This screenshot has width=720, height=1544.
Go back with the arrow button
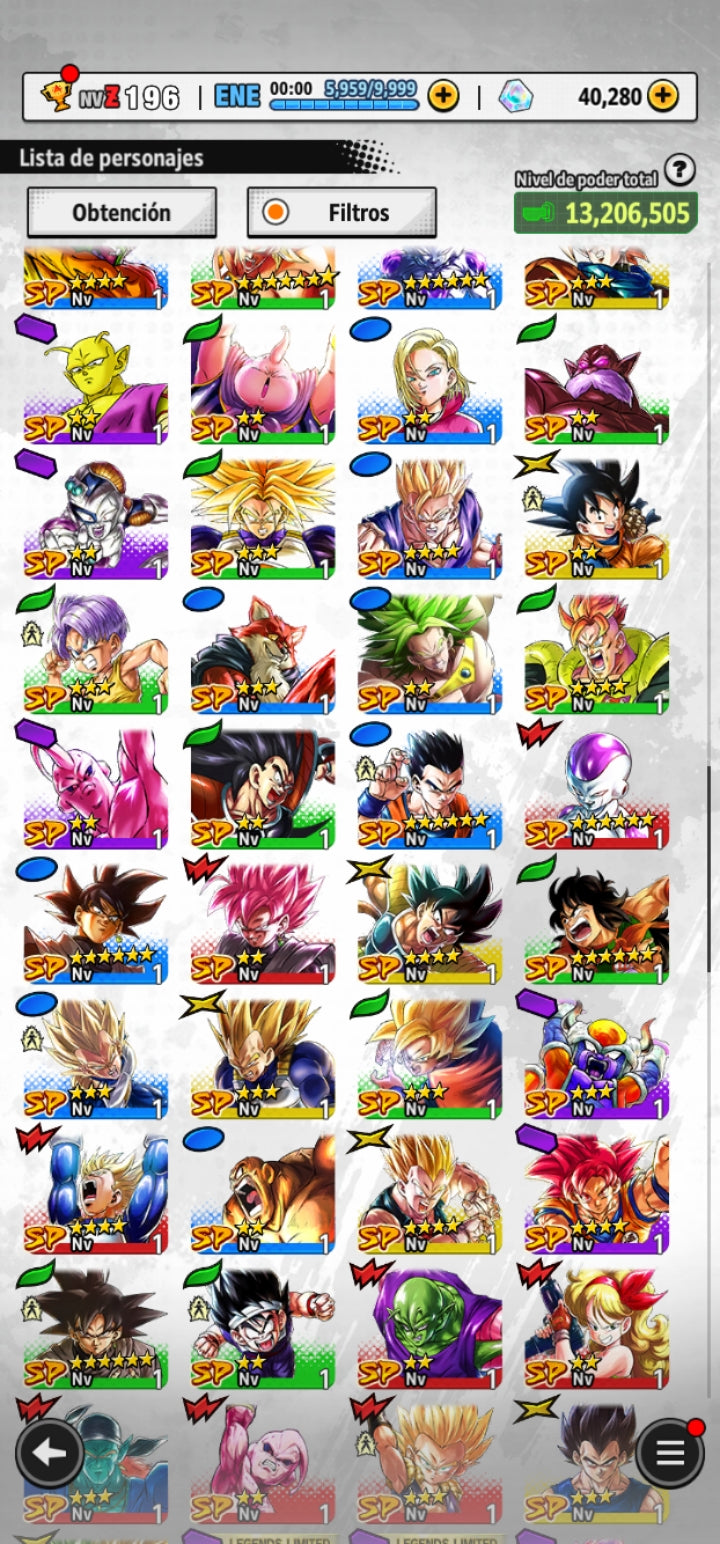click(x=49, y=1452)
